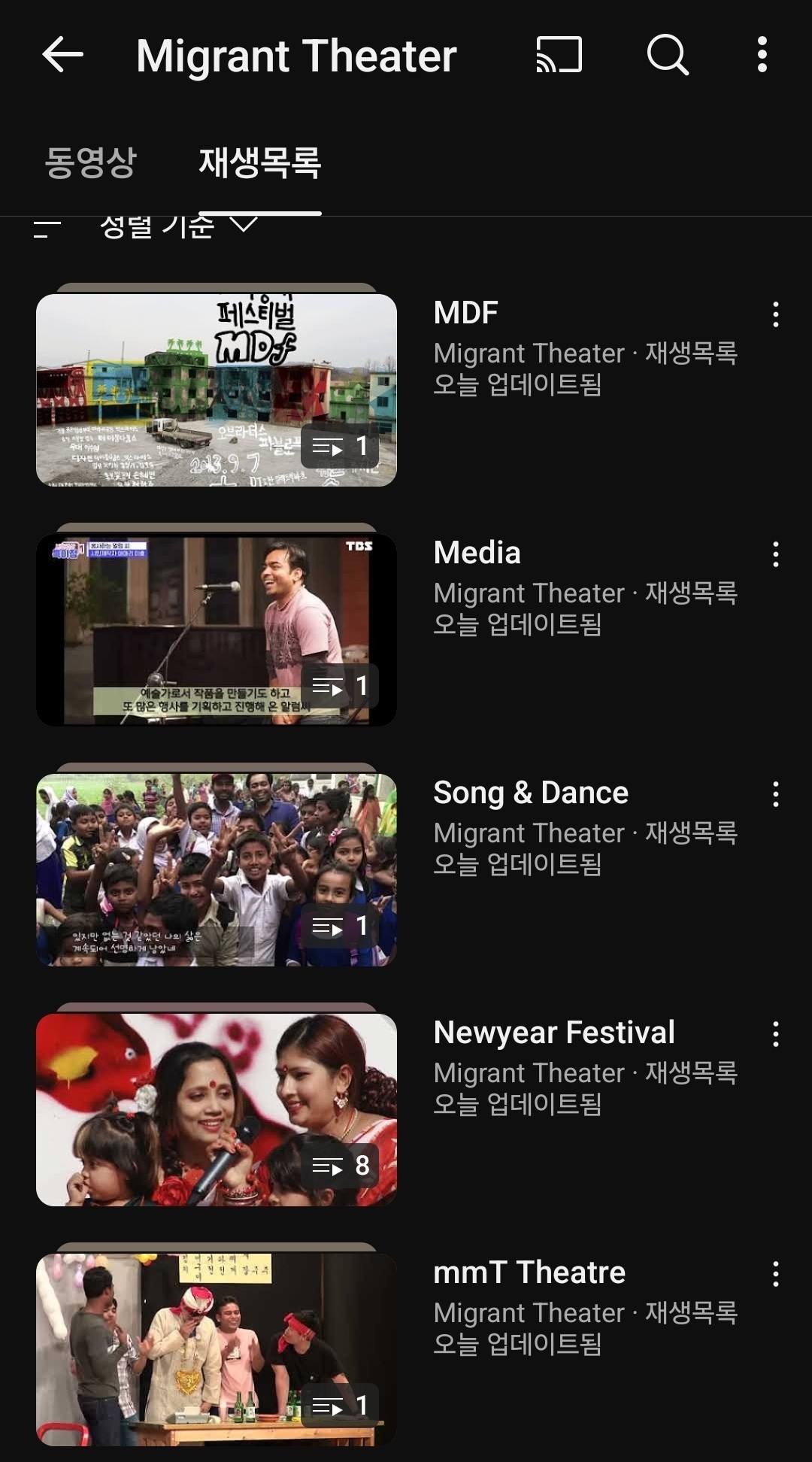The image size is (812, 1462).
Task: Show more options for MDF playlist
Action: tap(775, 314)
